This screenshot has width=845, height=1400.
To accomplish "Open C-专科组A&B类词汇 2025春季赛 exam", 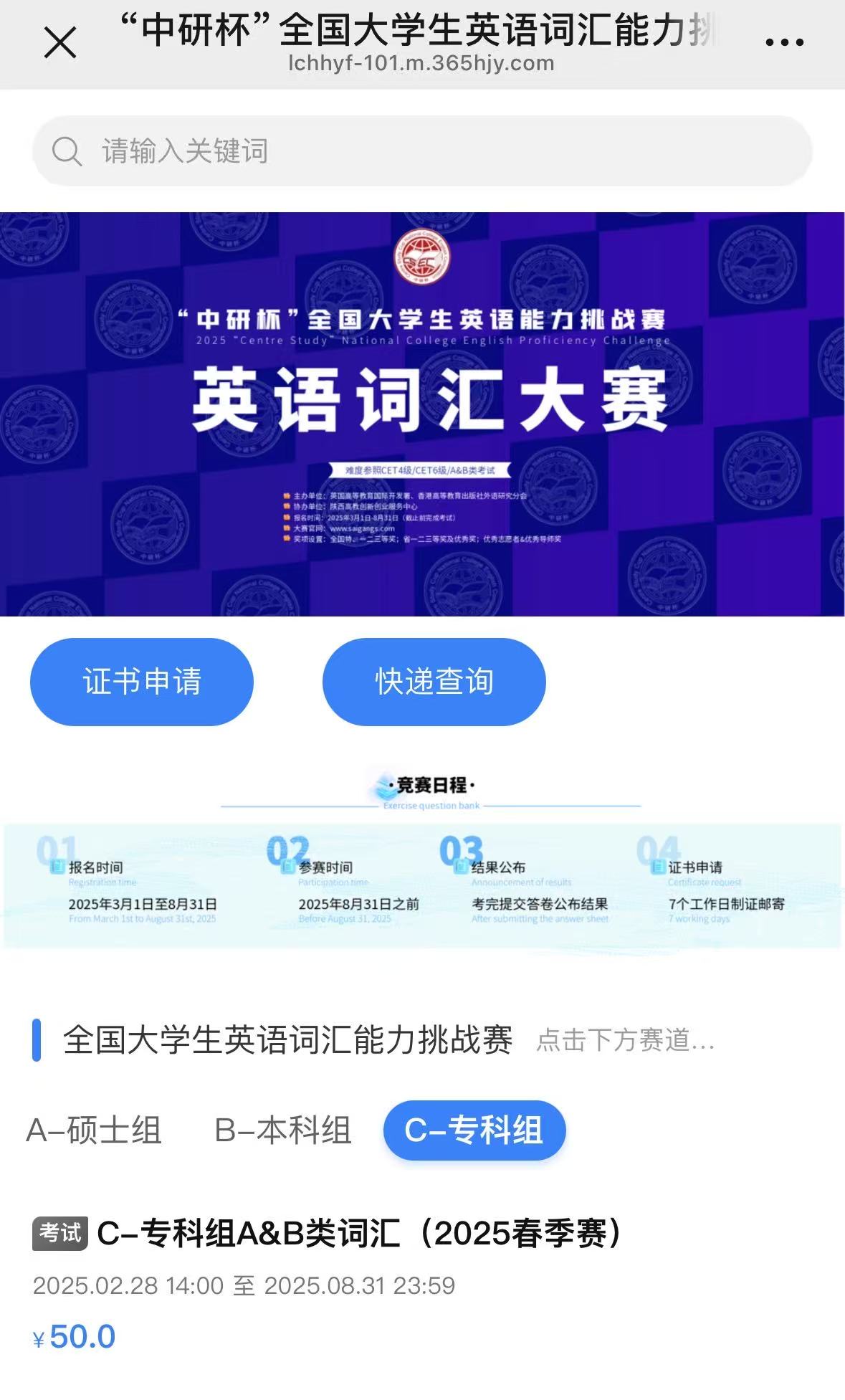I will (x=358, y=1234).
